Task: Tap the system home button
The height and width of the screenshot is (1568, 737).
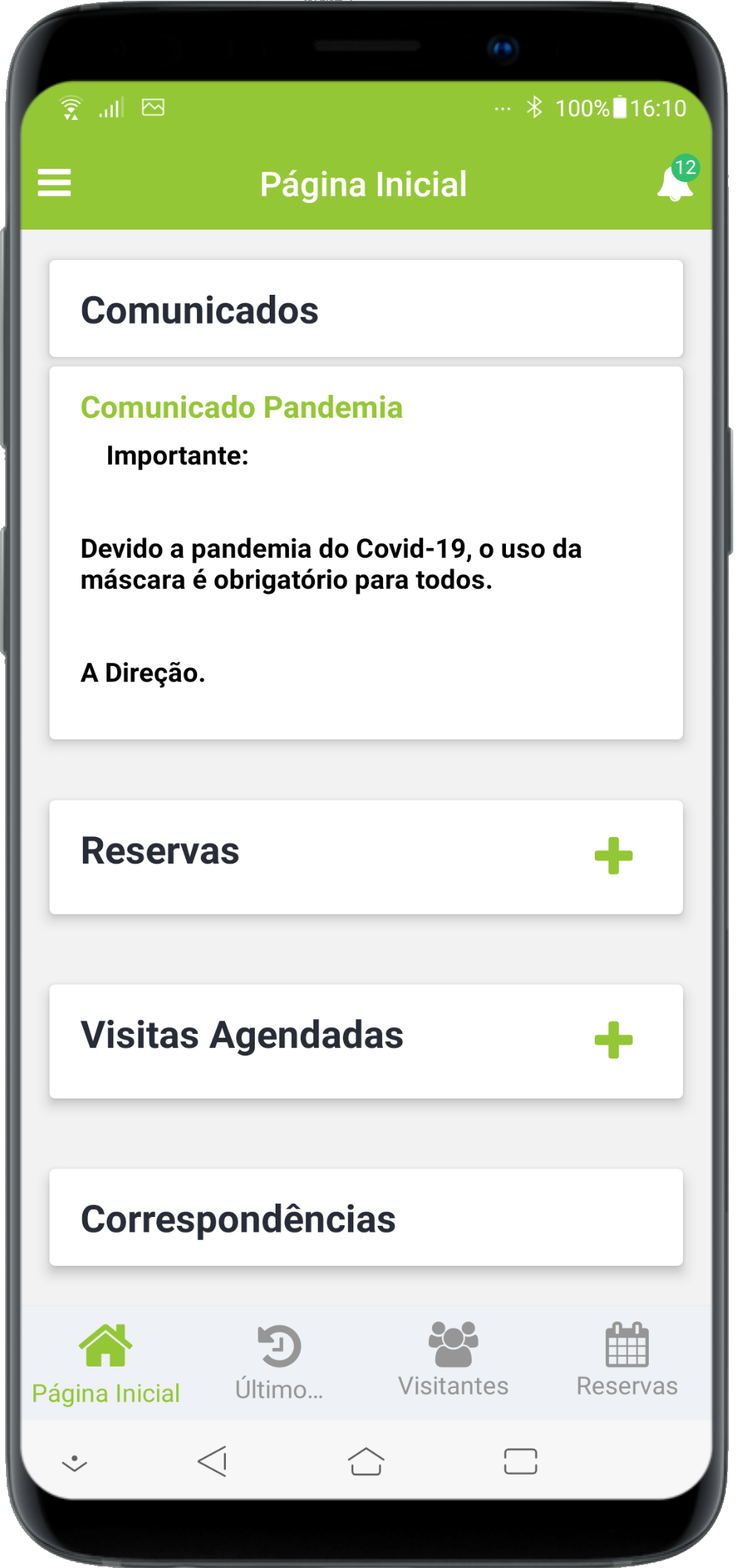Action: [366, 1461]
